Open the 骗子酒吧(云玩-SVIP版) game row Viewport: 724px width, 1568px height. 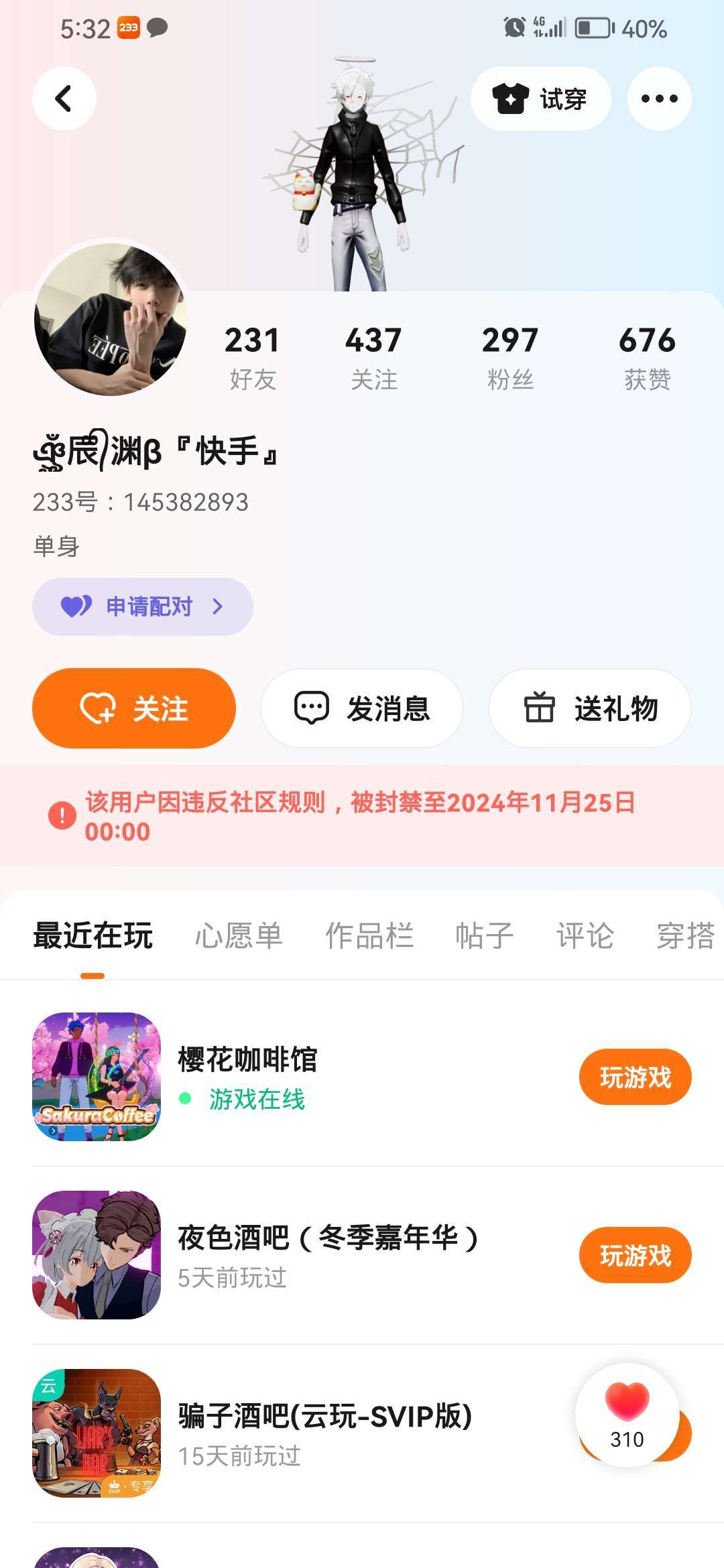click(x=324, y=1433)
